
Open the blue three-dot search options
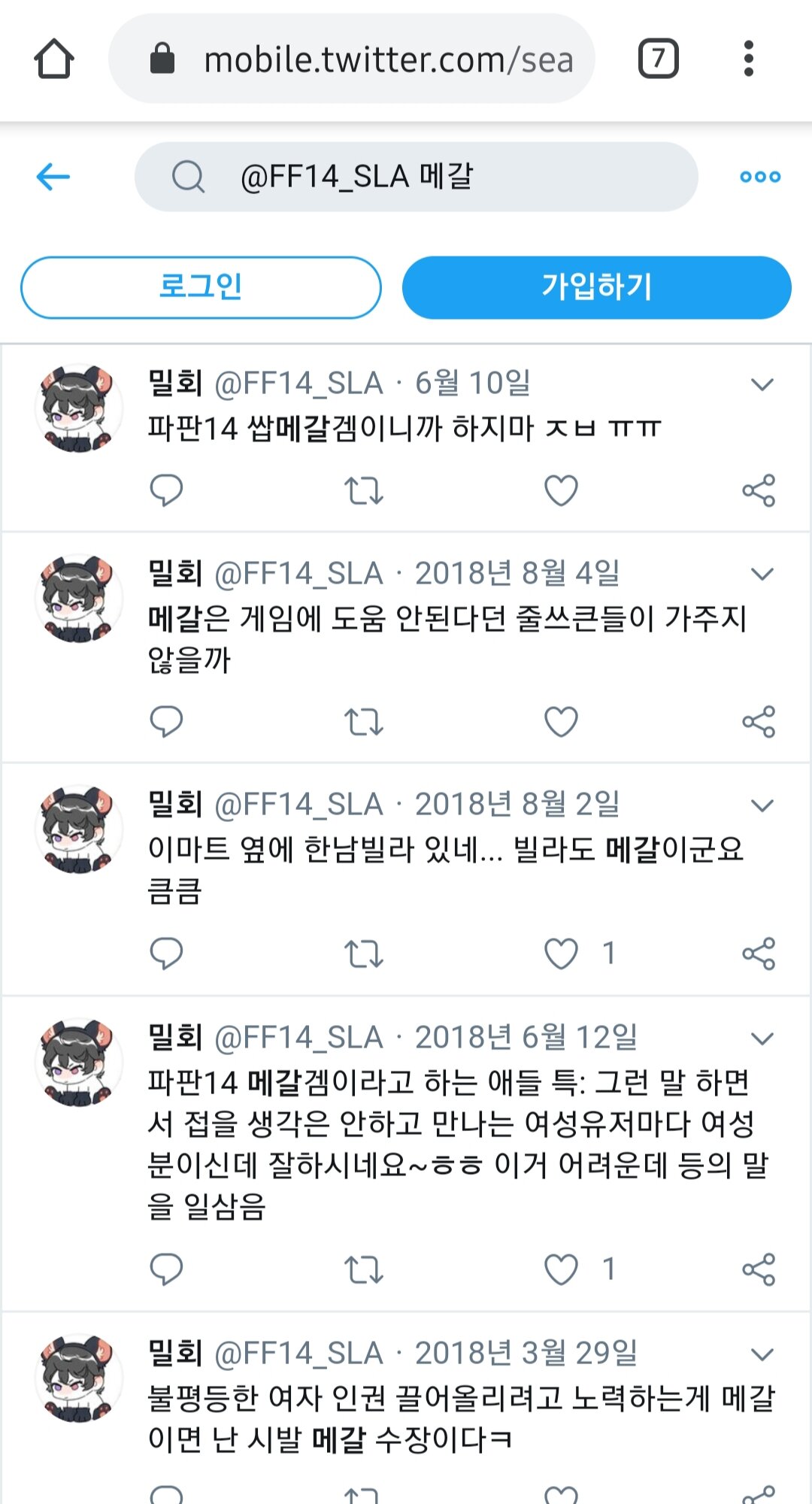[x=760, y=177]
